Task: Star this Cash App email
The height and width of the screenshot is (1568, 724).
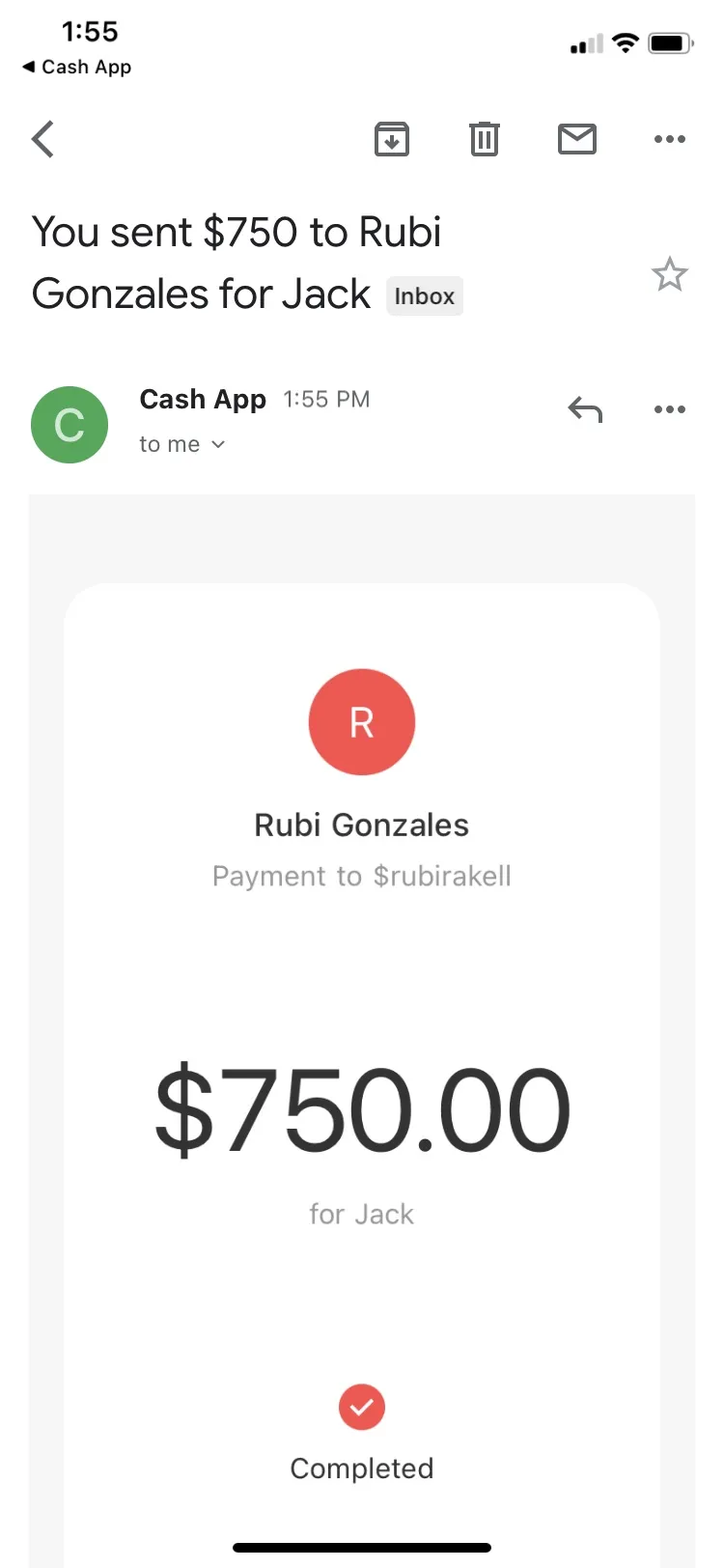Action: click(x=669, y=275)
